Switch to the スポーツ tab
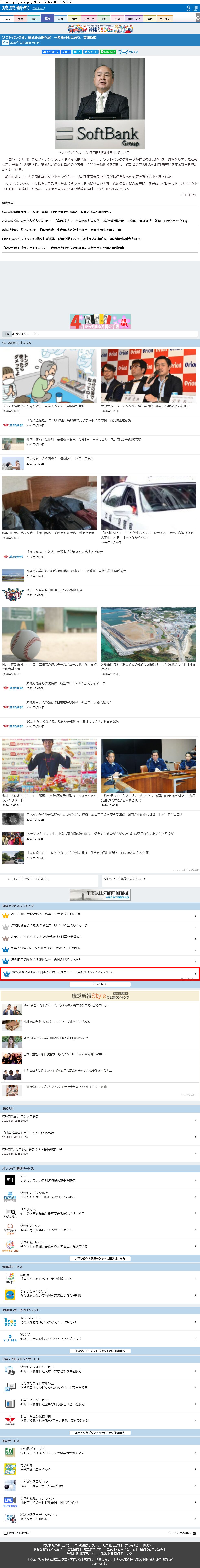Viewport: 200px width, 1568px height. point(89,19)
